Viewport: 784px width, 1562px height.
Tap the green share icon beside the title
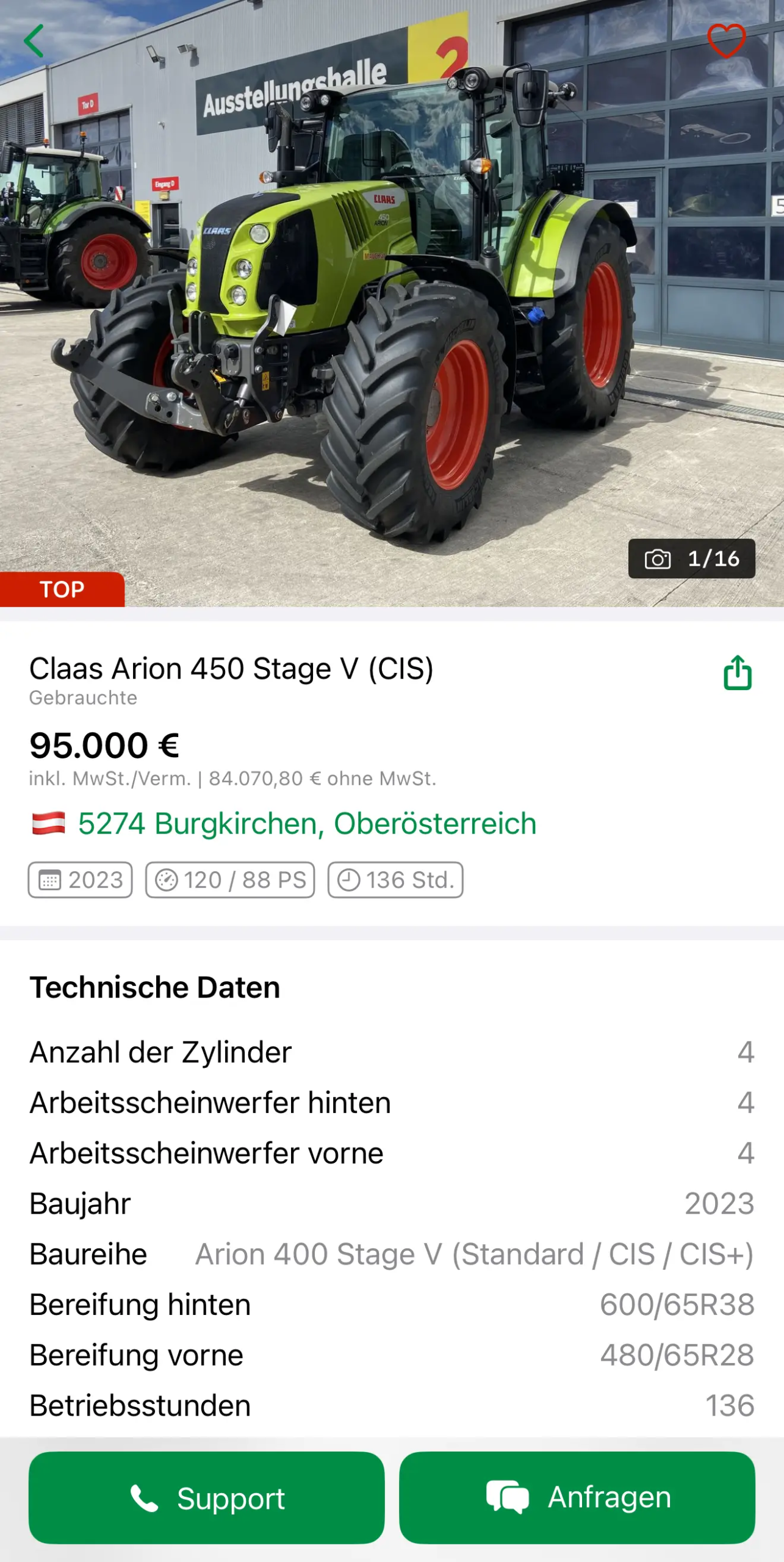(738, 672)
